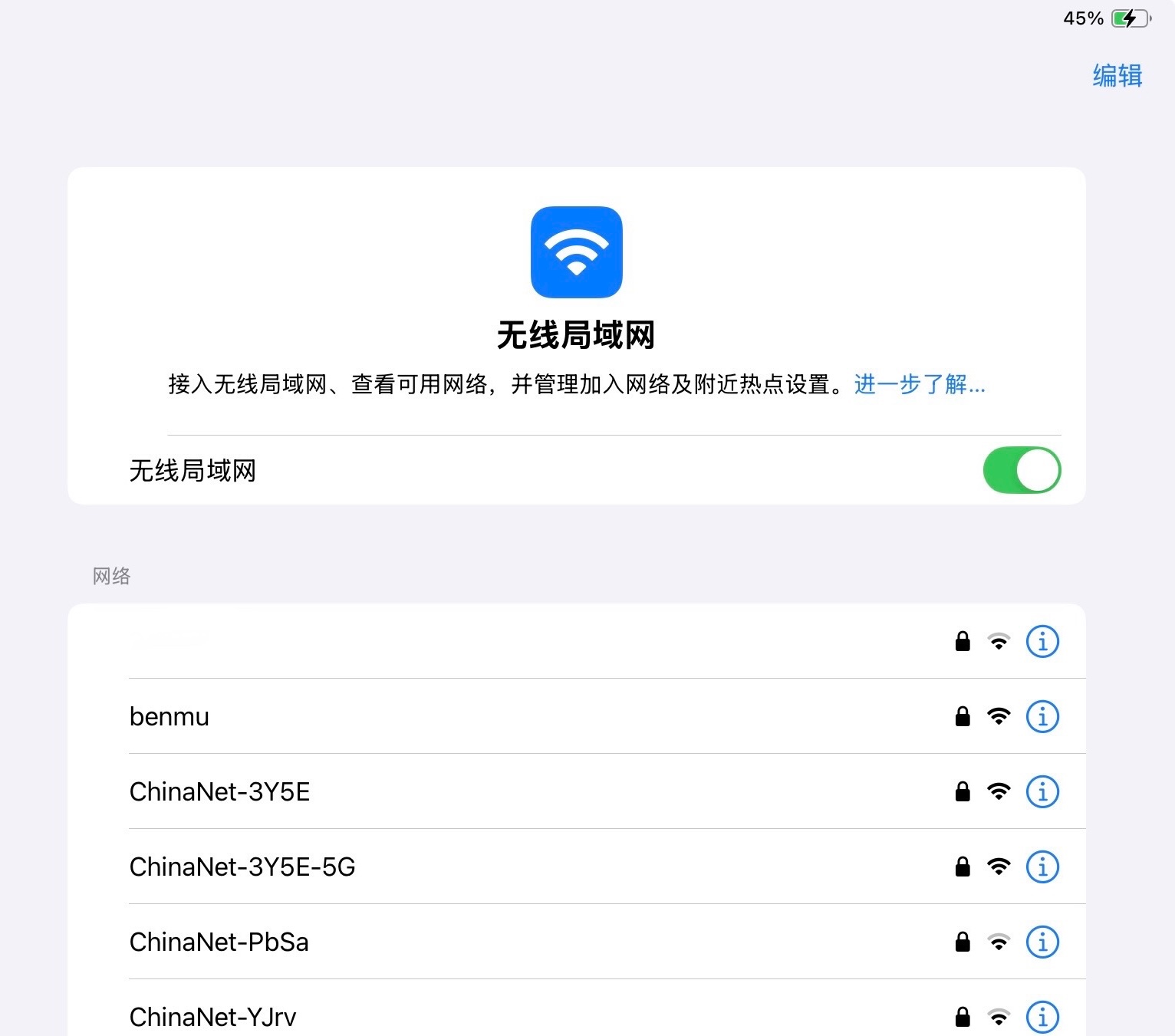Turn off the 无线局域网 switch
Viewport: 1175px width, 1036px height.
1022,470
